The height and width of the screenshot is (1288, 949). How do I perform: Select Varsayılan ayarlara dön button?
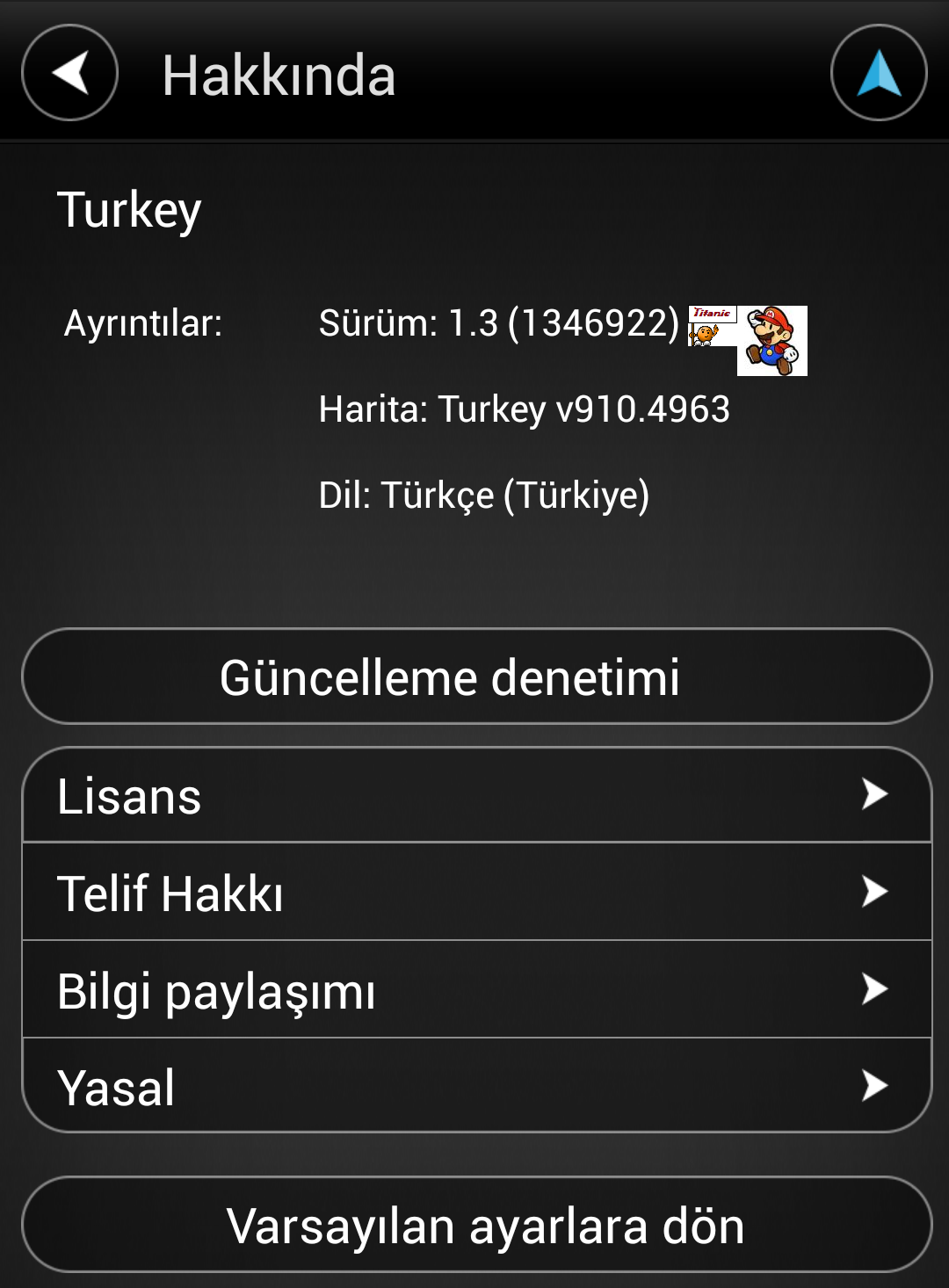point(476,1225)
